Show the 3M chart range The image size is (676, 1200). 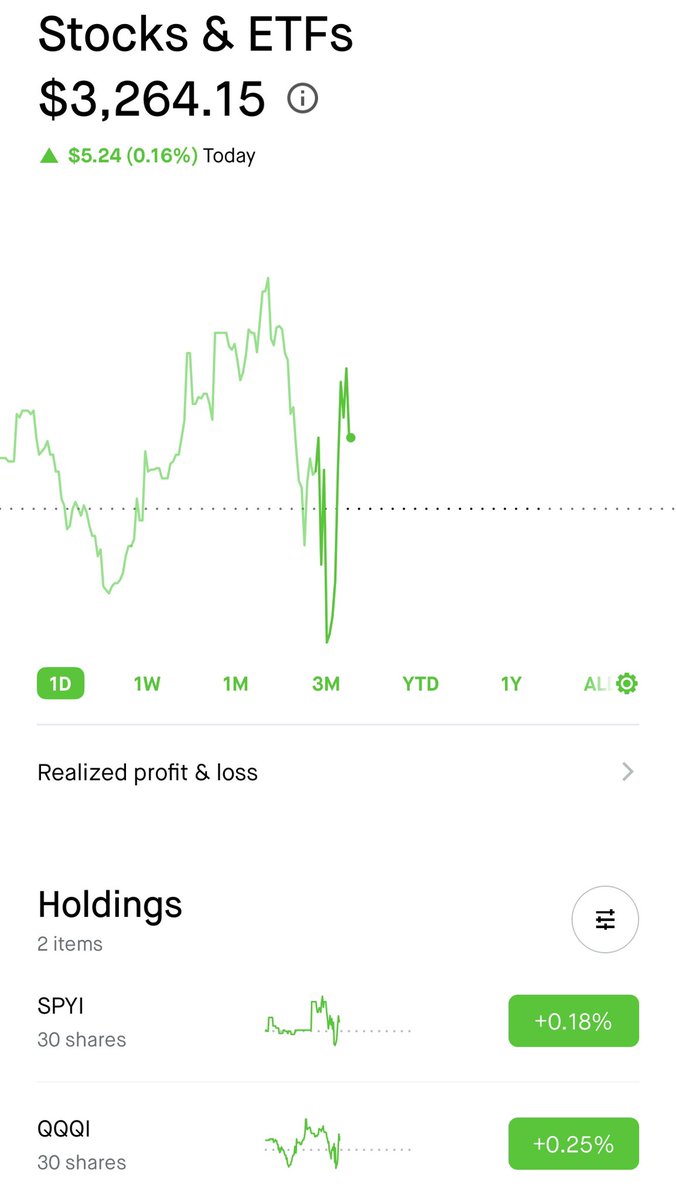pos(326,684)
